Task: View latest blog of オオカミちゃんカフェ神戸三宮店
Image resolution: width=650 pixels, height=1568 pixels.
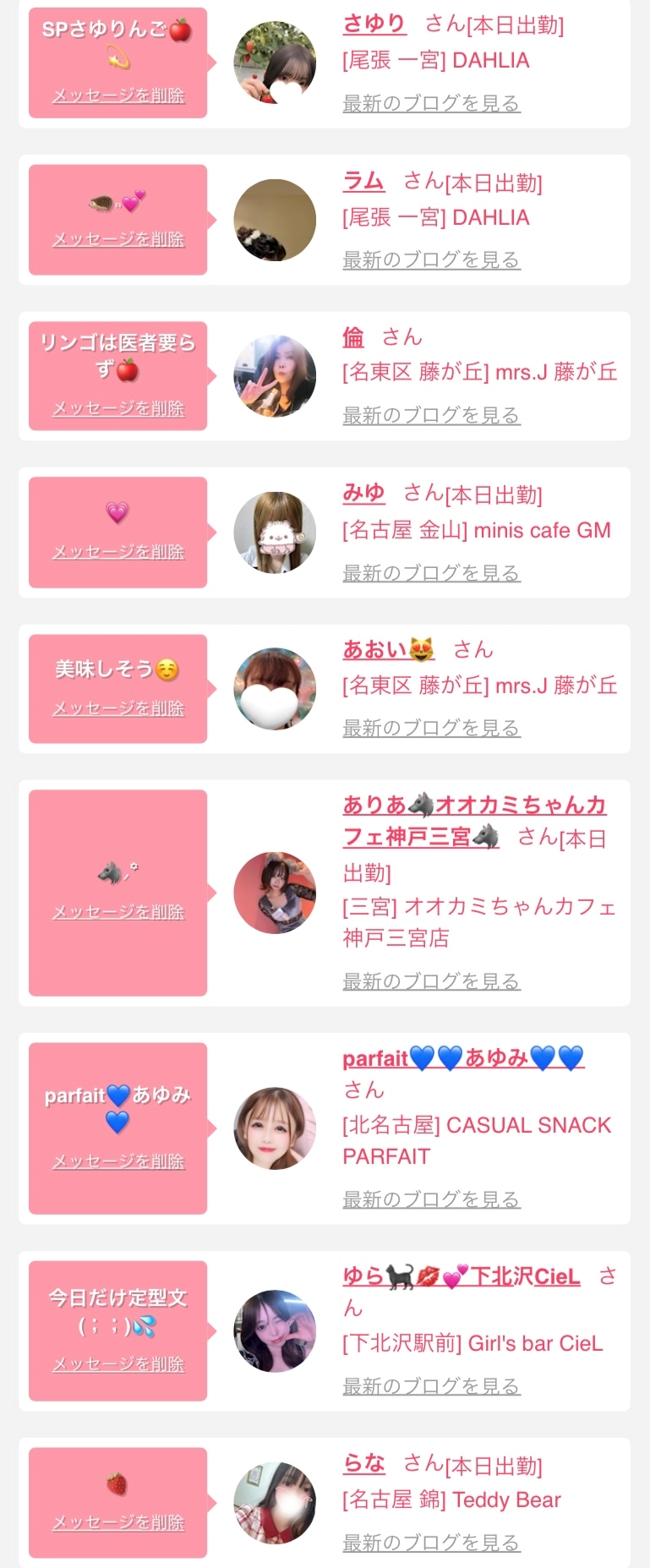Action: [431, 981]
